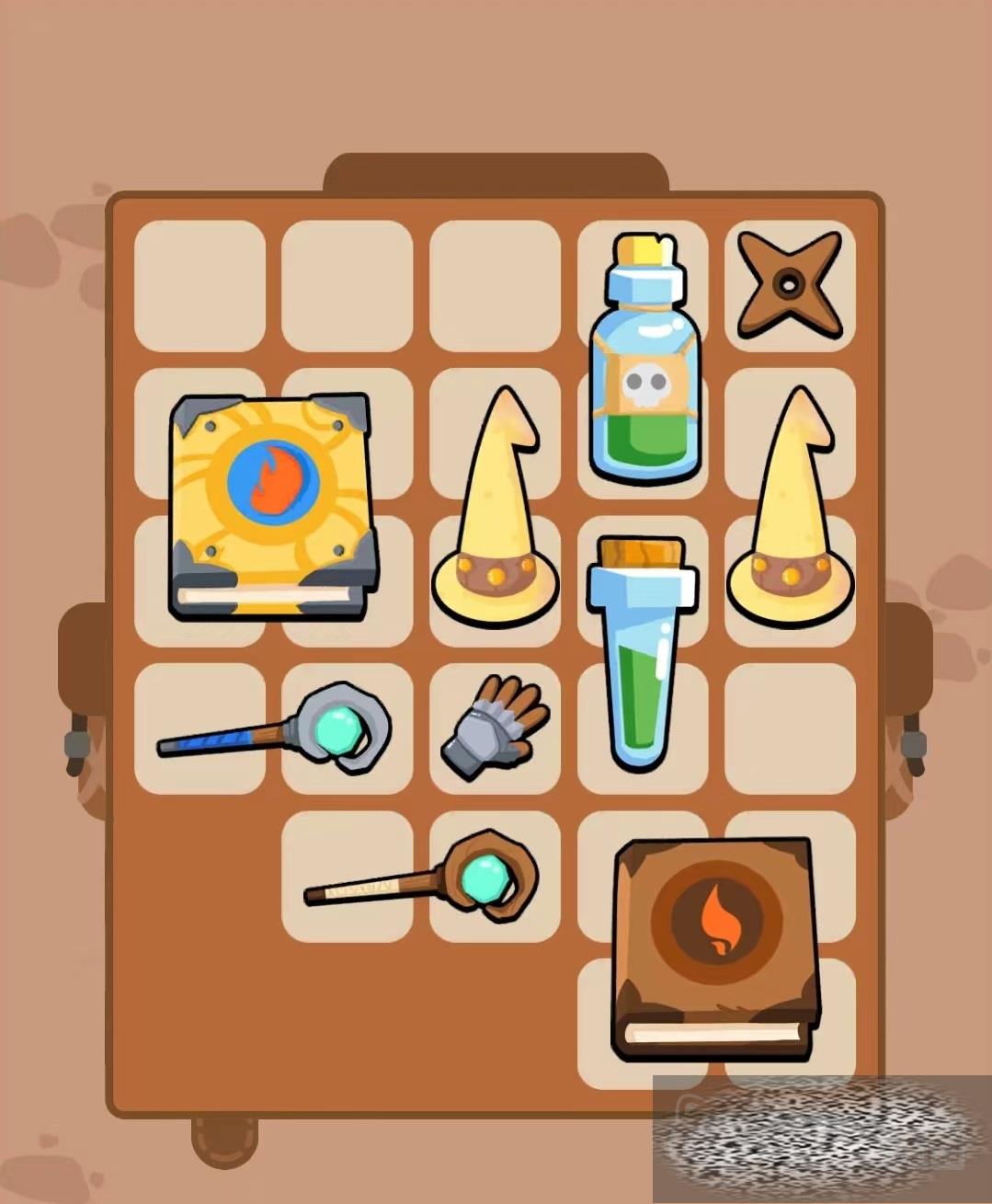Tap the brown shuriken throwing star
This screenshot has height=1204, width=992.
[x=789, y=285]
